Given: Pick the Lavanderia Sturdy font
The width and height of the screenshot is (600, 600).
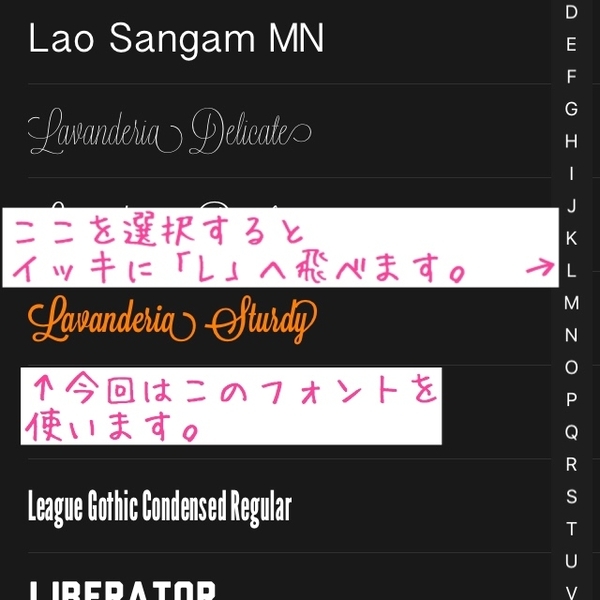Looking at the screenshot, I should pyautogui.click(x=172, y=320).
